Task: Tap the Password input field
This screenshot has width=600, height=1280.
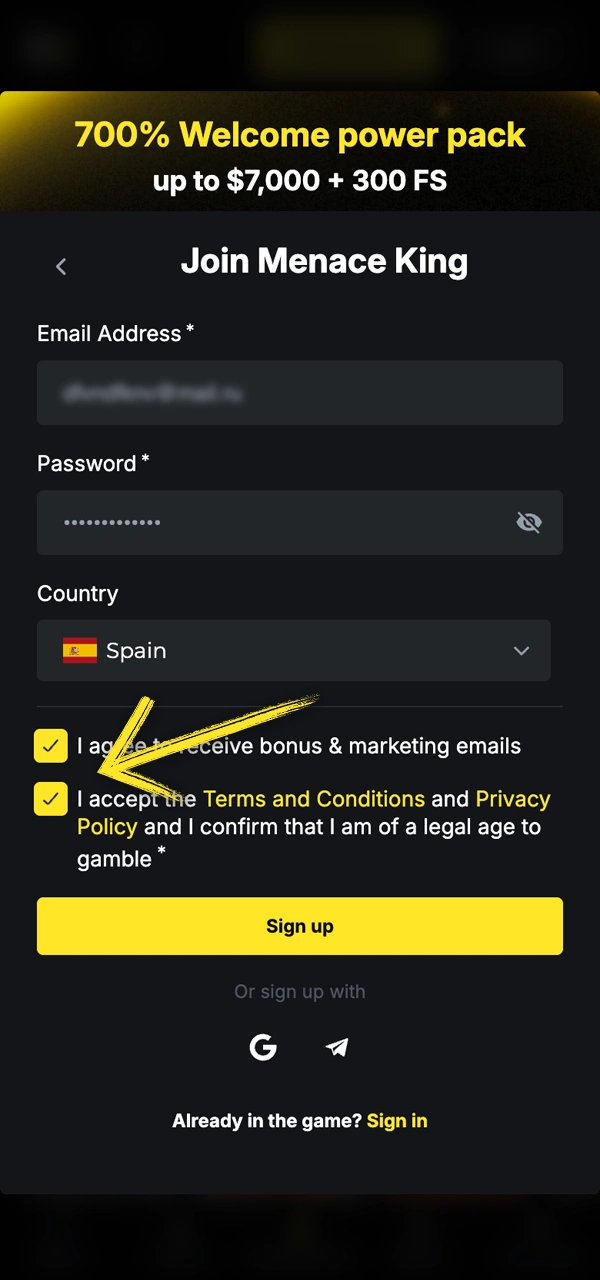Action: pos(270,523)
